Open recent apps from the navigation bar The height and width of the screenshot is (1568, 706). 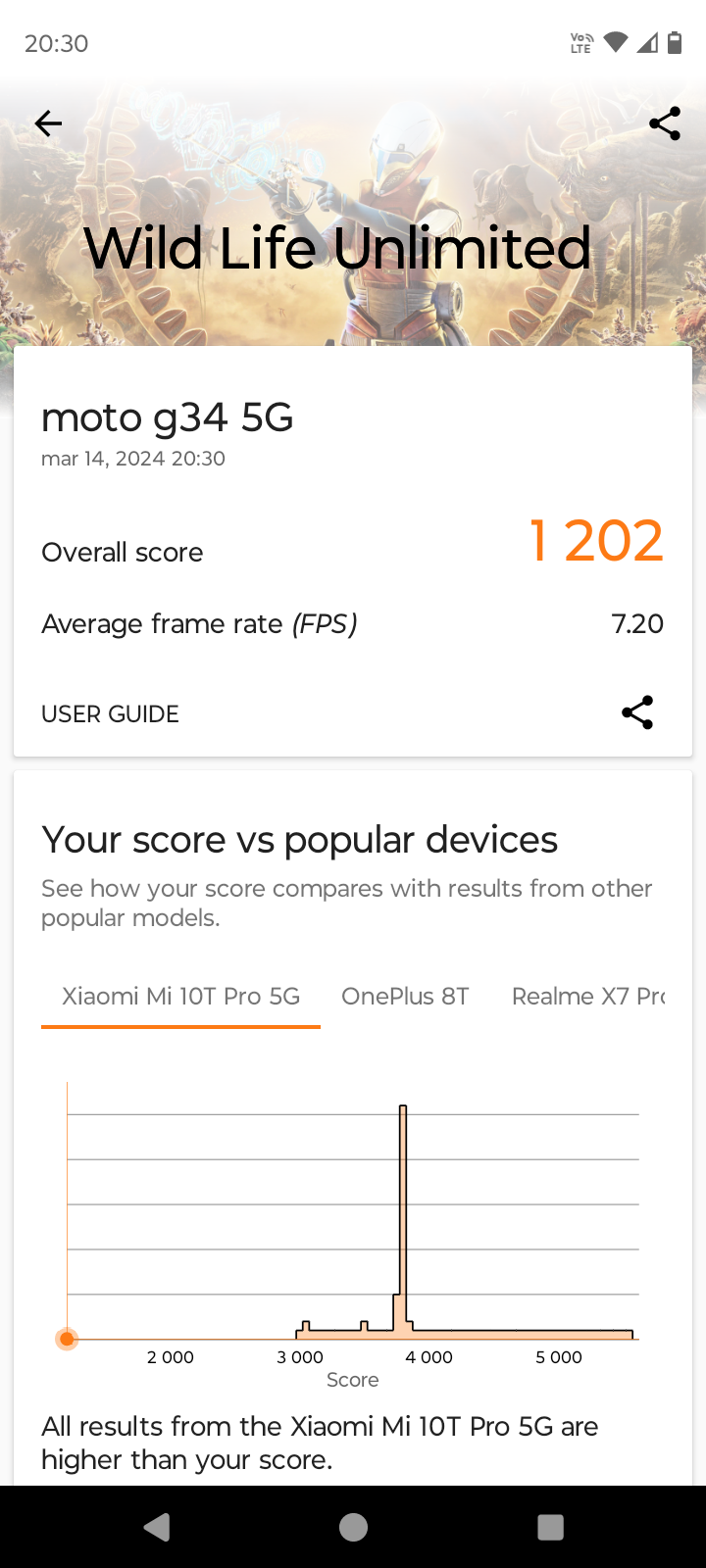click(551, 1527)
